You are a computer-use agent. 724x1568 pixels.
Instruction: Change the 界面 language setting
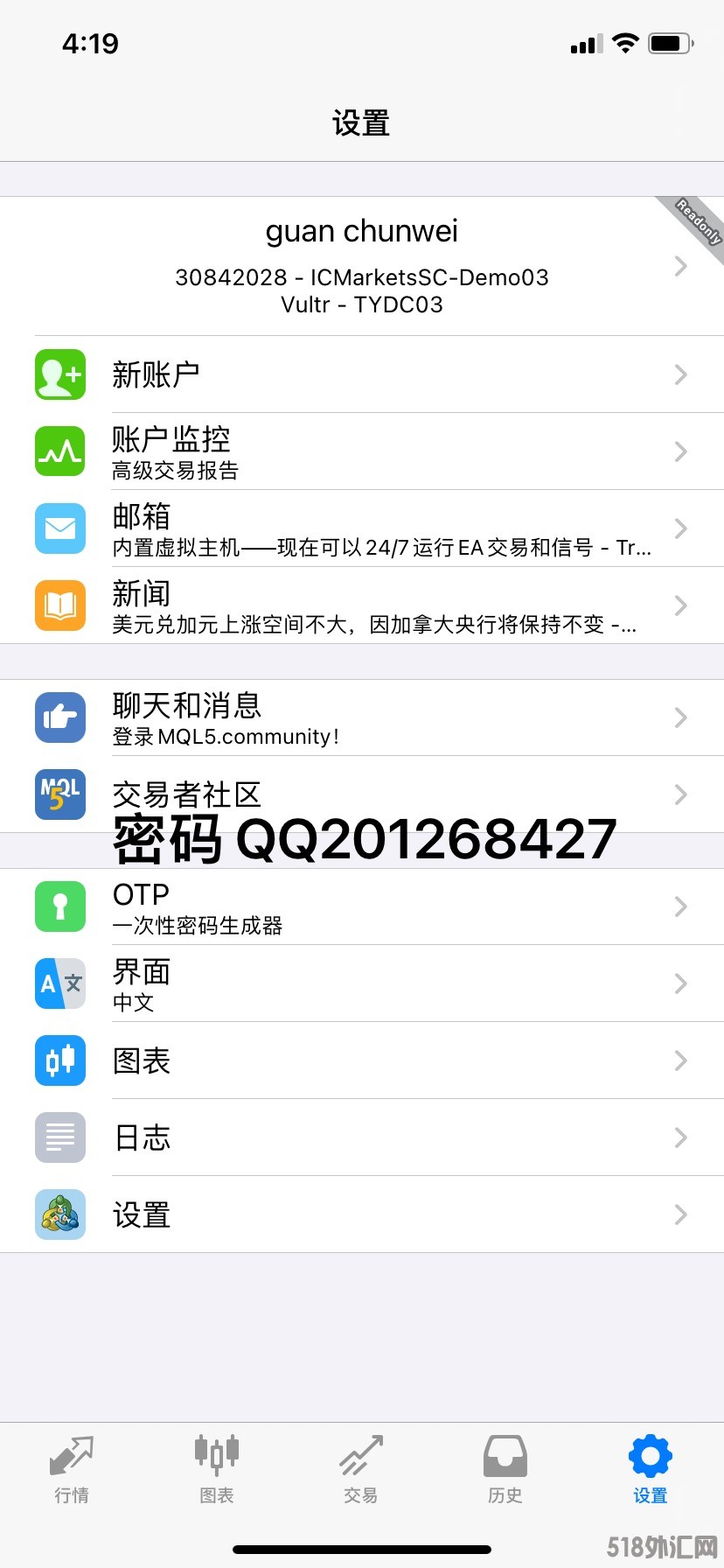(362, 983)
